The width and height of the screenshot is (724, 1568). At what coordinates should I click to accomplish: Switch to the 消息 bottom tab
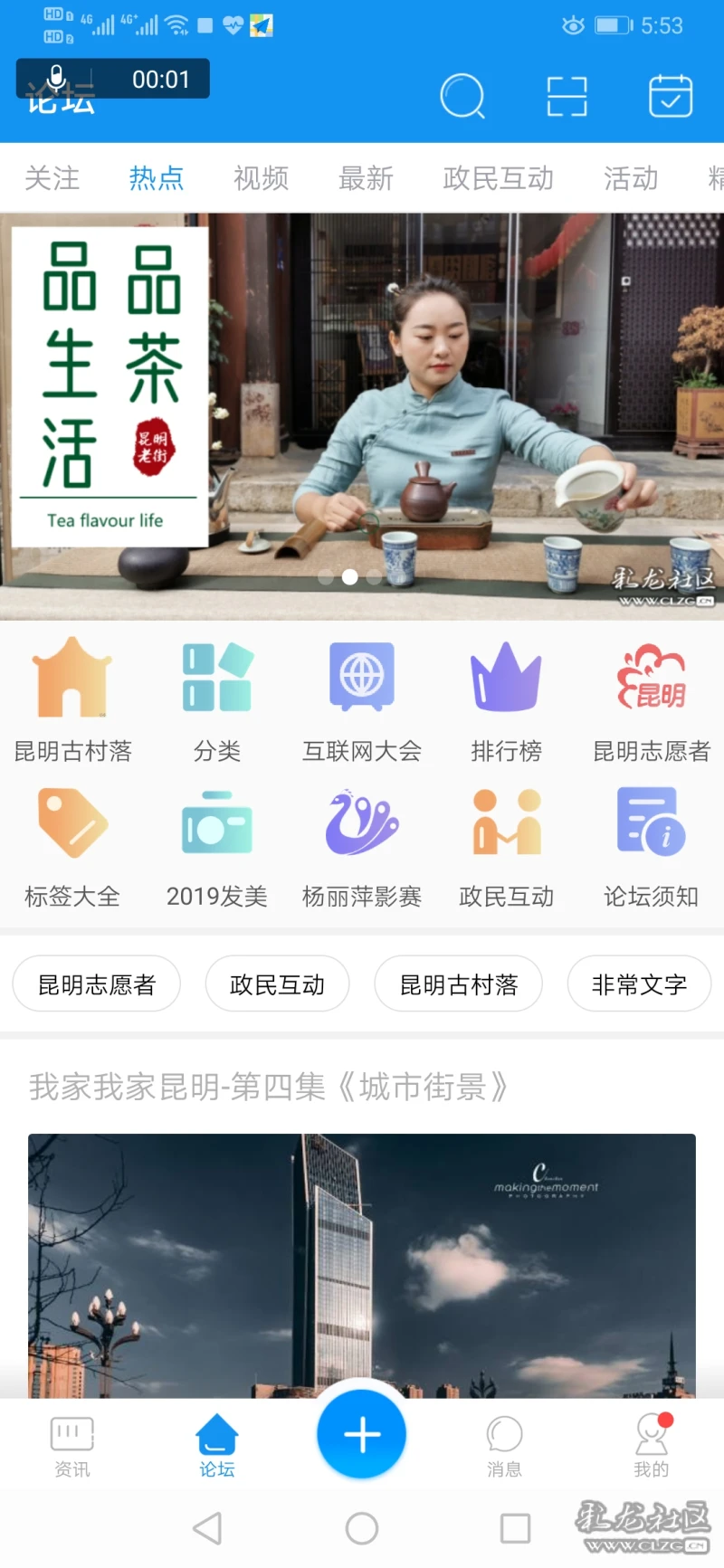coord(504,1446)
